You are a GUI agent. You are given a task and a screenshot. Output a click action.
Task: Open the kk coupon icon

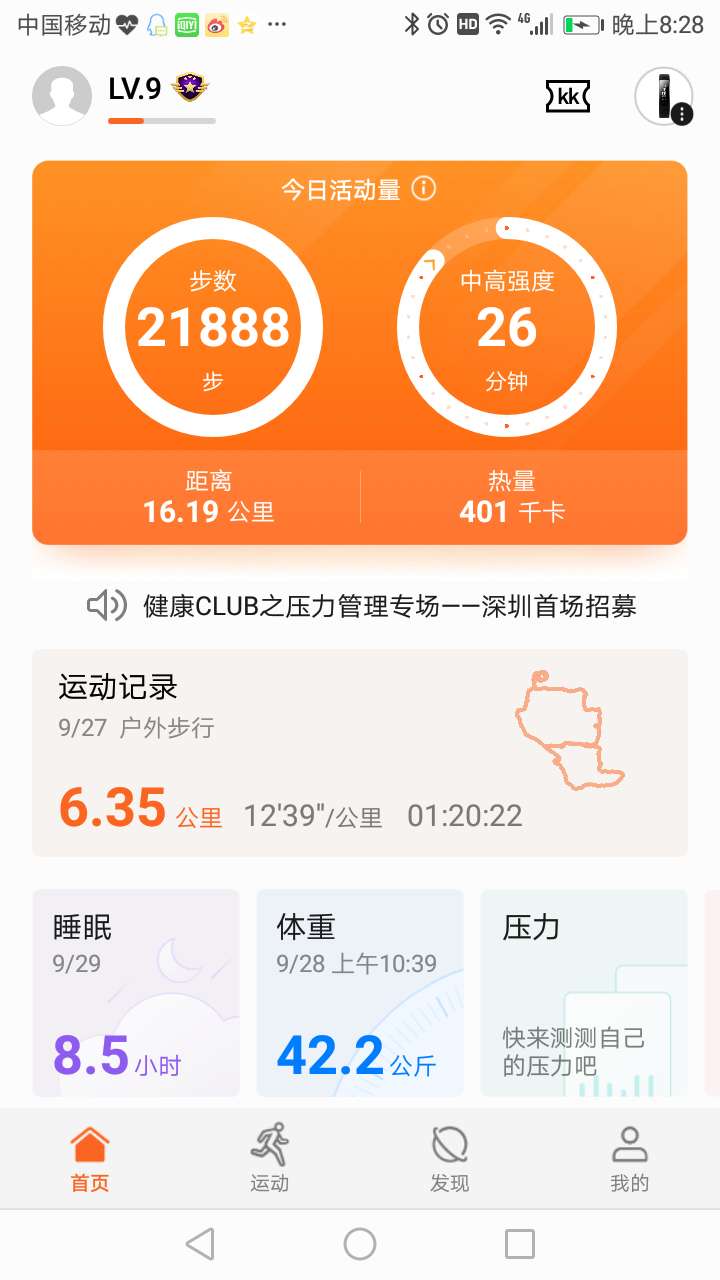coord(568,96)
